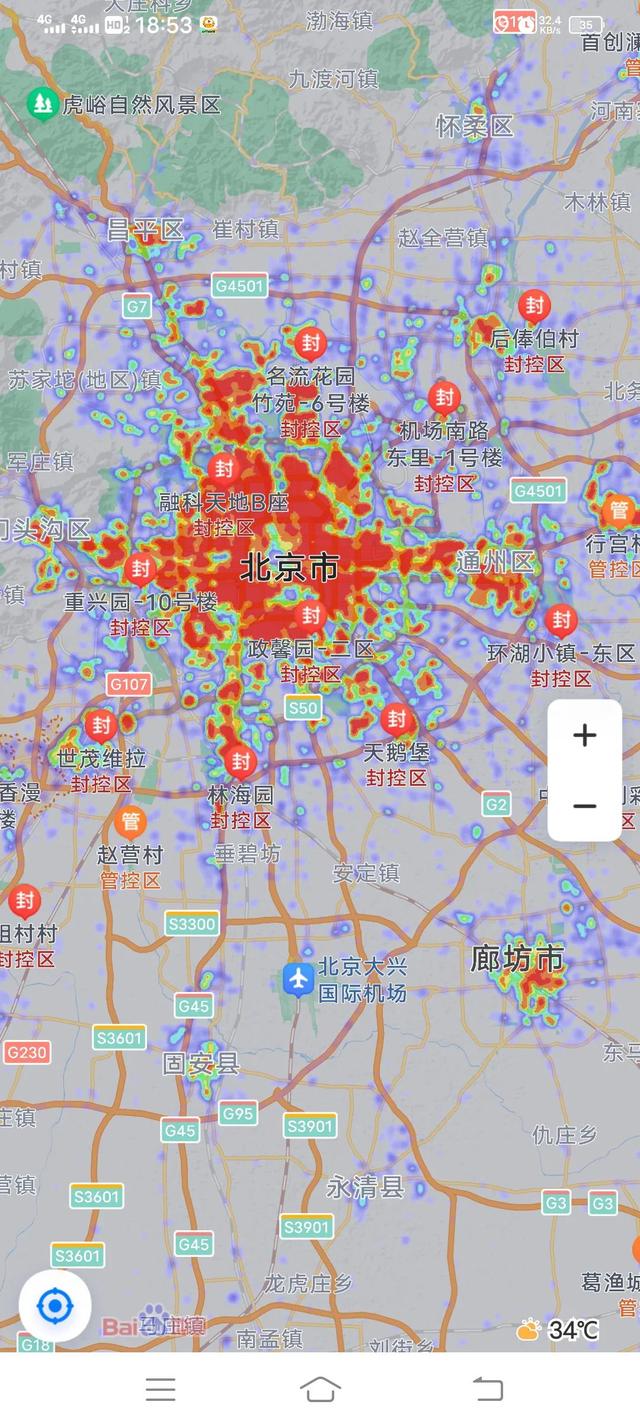Image resolution: width=640 pixels, height=1427 pixels.
Task: Go back using system navigation
Action: pyautogui.click(x=487, y=1389)
